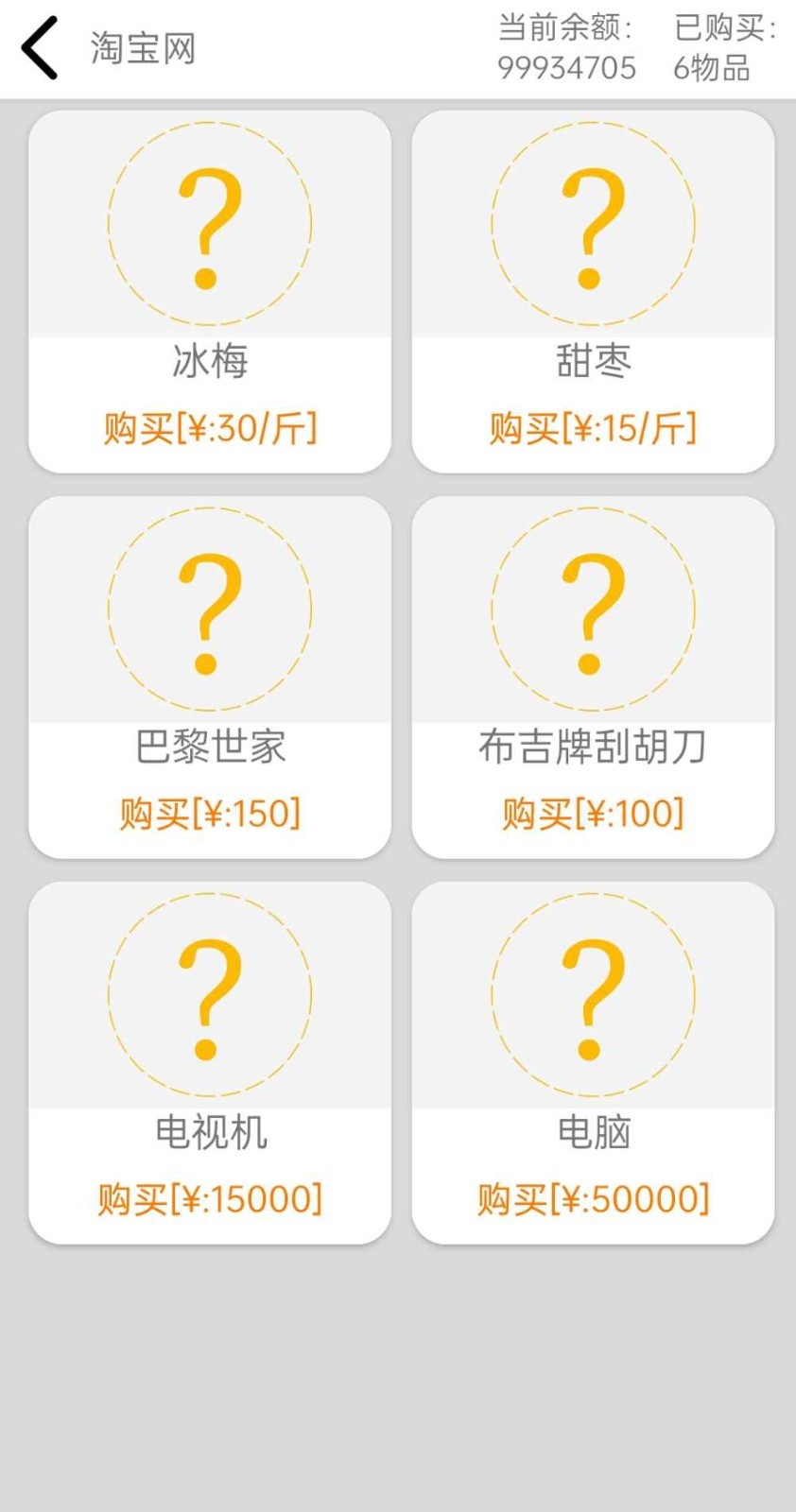Screen dimensions: 796x1512
Task: Buy the 电视机 for ¥15000
Action: (210, 1198)
